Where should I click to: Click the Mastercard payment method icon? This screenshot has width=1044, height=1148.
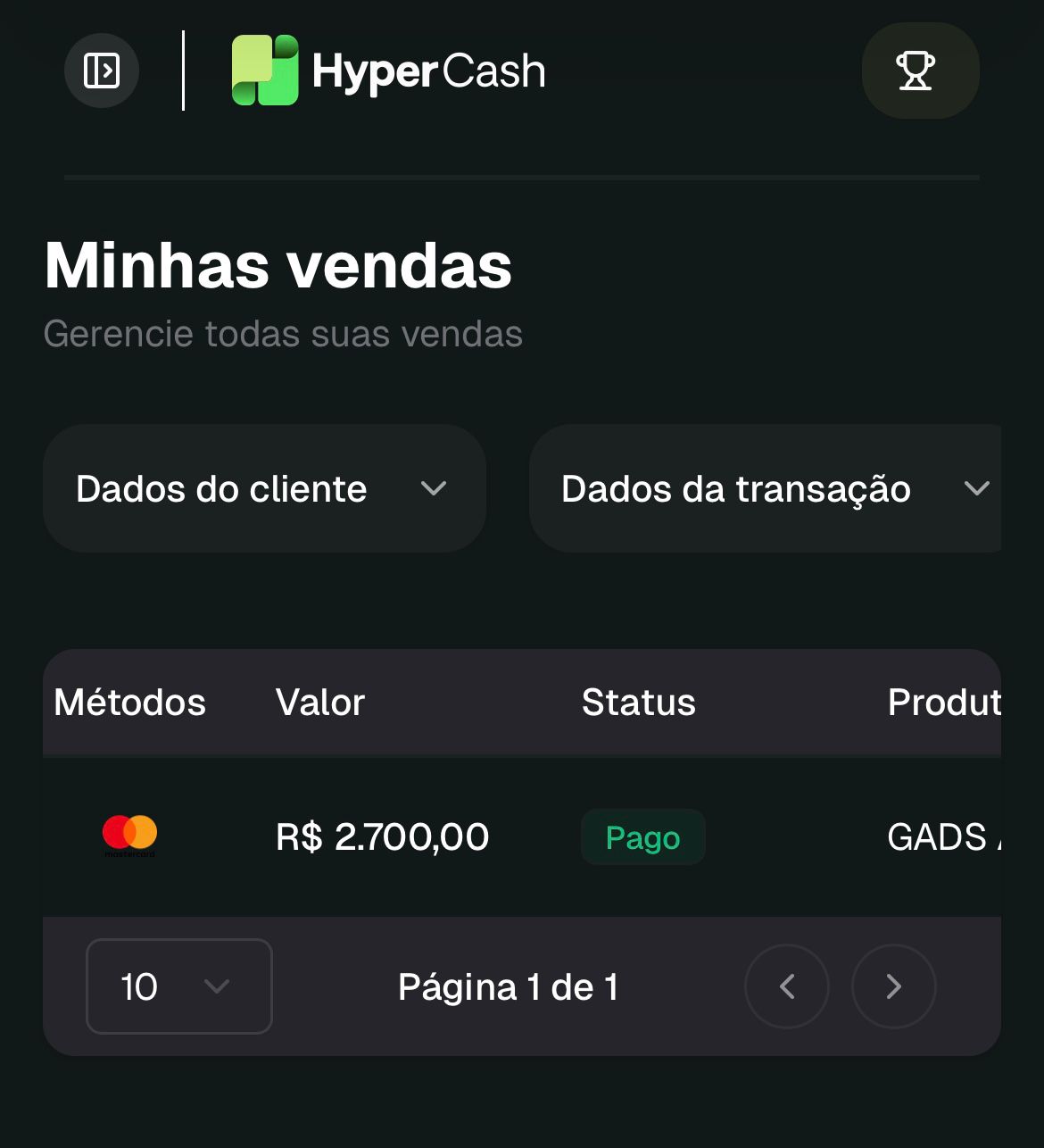(130, 836)
